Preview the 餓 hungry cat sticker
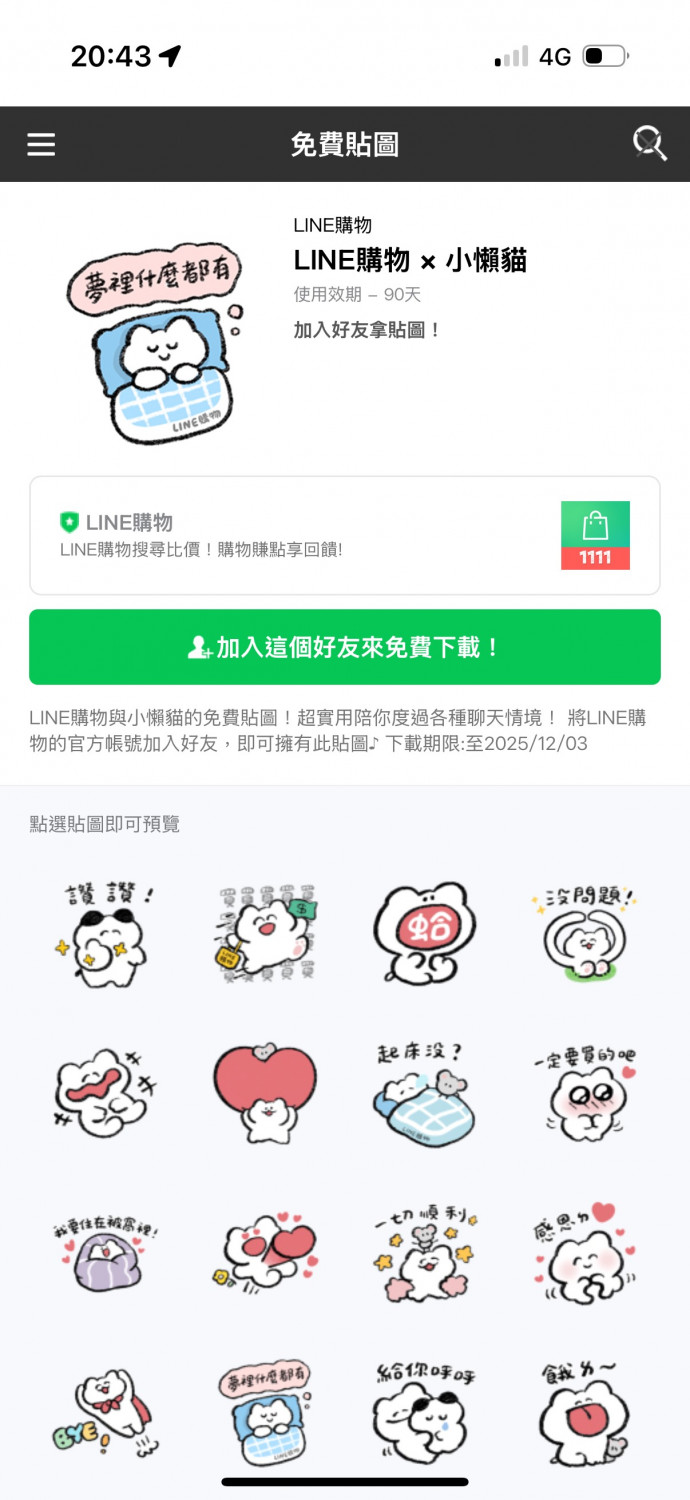The width and height of the screenshot is (690, 1500). tap(584, 1410)
